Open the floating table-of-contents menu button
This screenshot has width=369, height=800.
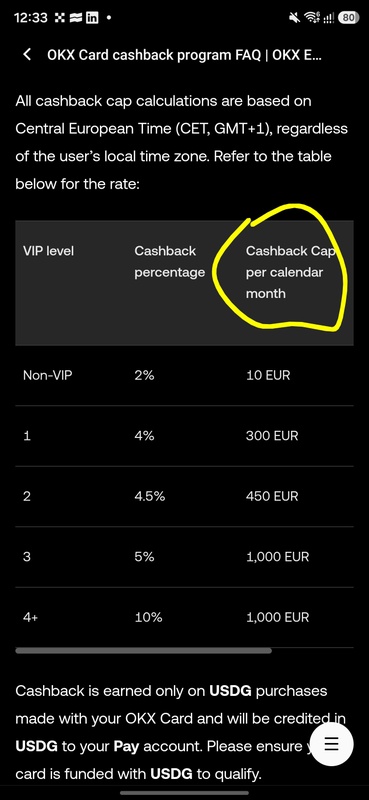click(332, 744)
